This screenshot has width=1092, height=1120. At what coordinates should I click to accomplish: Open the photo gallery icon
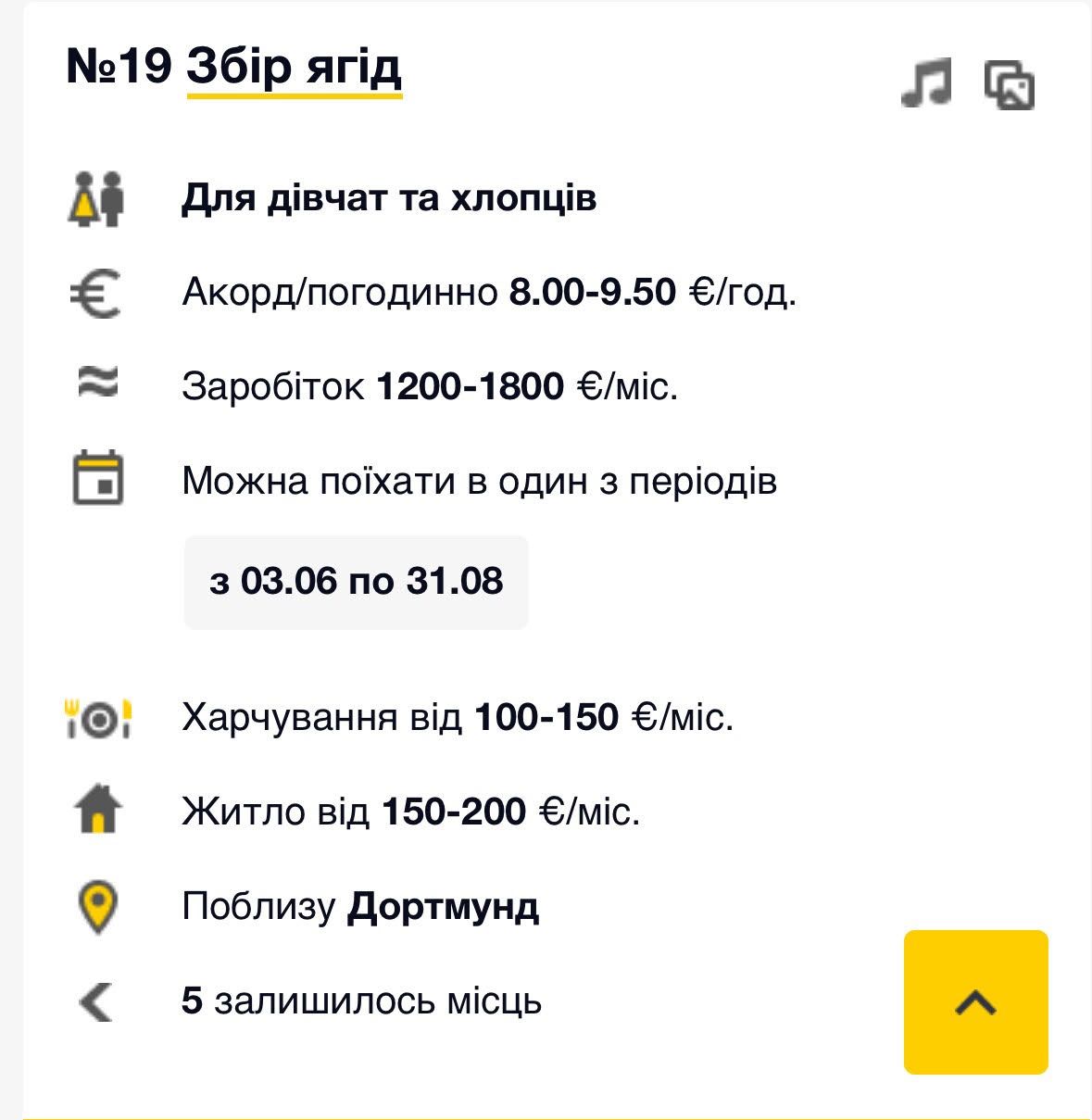[x=1009, y=86]
